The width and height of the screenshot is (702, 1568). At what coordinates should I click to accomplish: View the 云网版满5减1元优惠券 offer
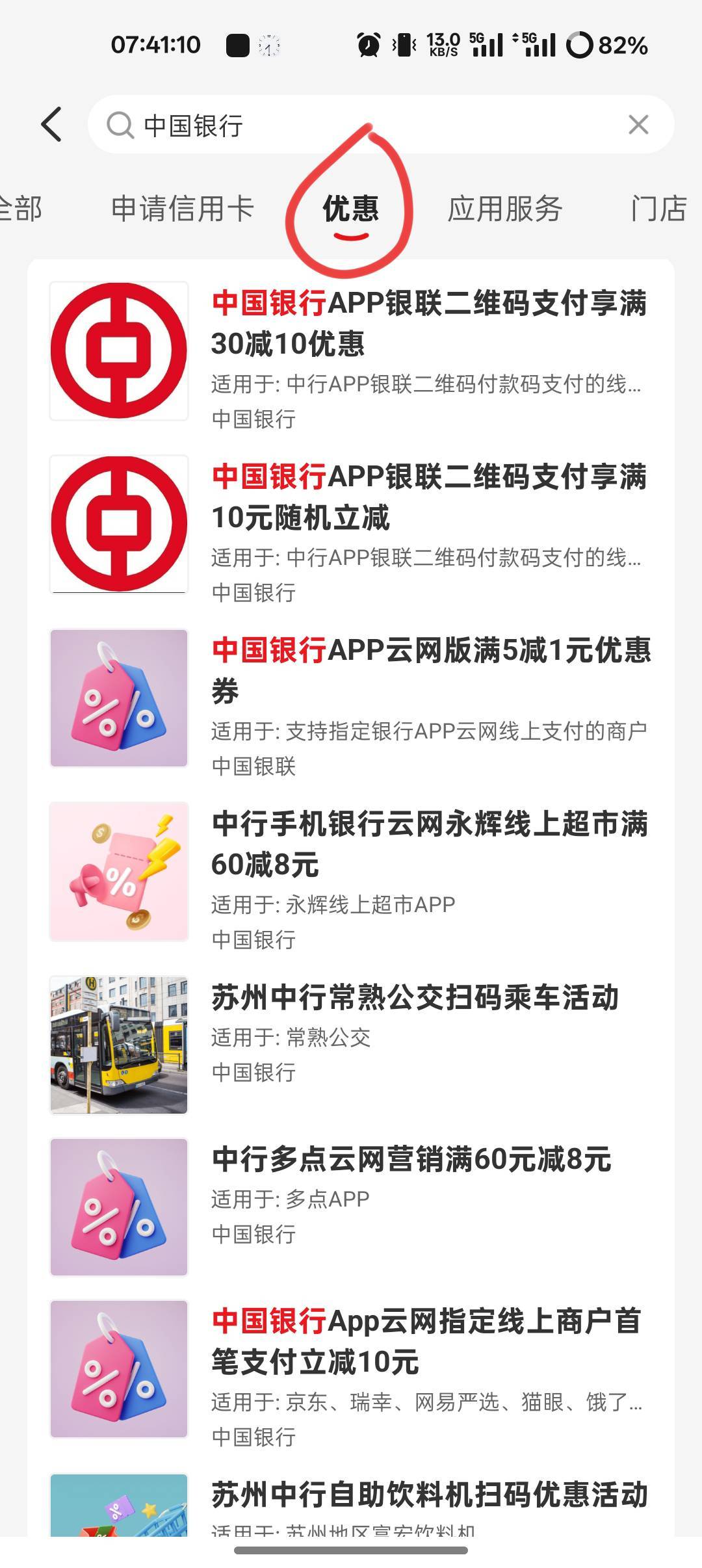click(429, 670)
